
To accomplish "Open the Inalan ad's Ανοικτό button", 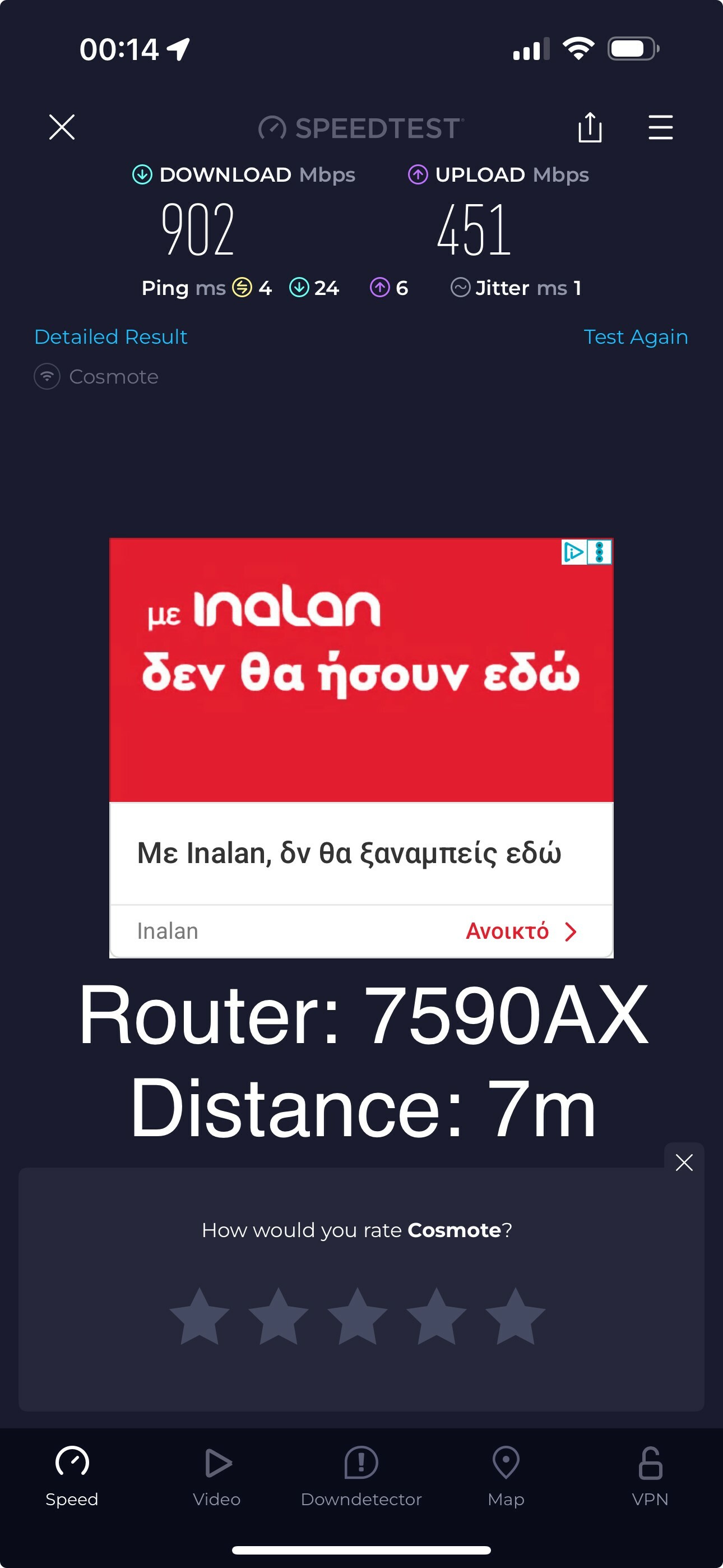I will [x=521, y=931].
